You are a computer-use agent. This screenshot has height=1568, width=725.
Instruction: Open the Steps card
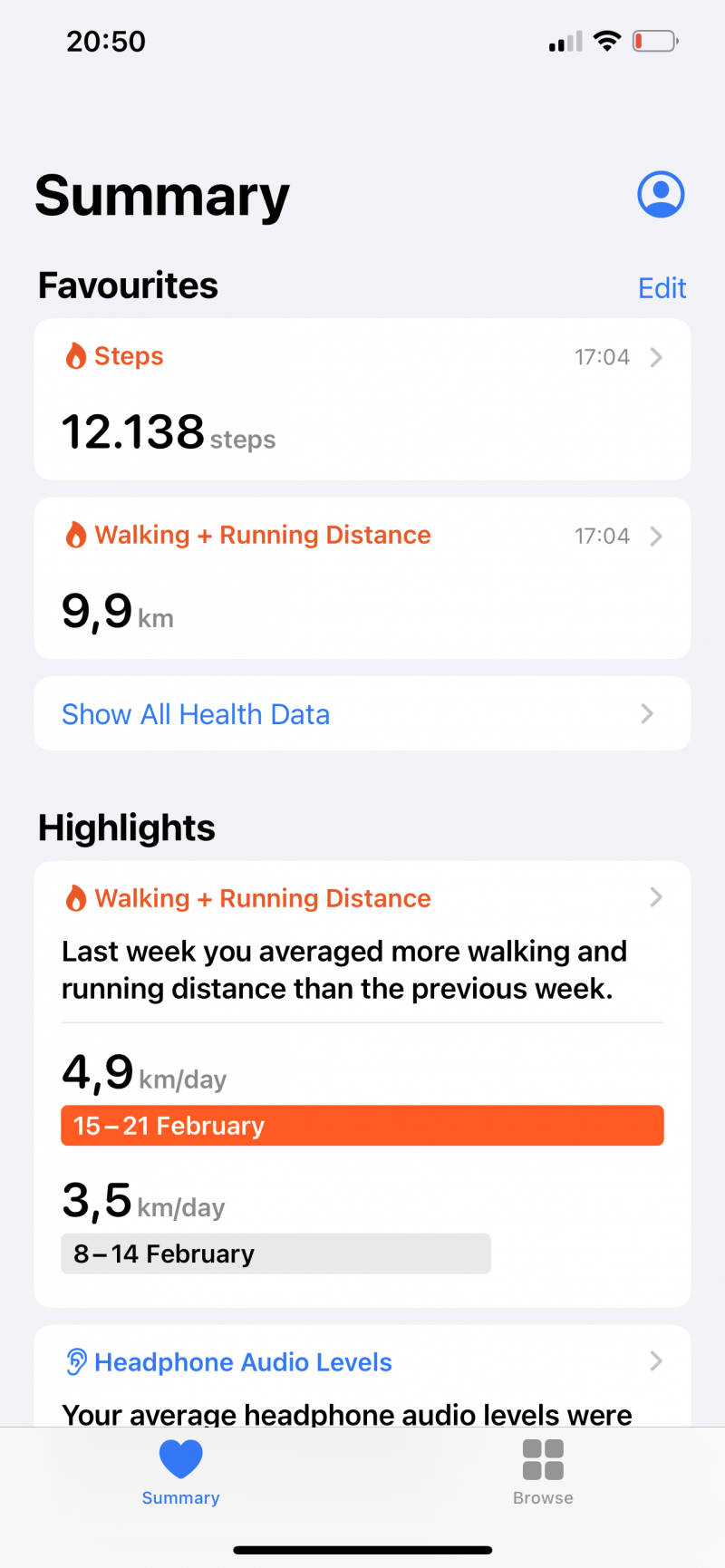(362, 399)
